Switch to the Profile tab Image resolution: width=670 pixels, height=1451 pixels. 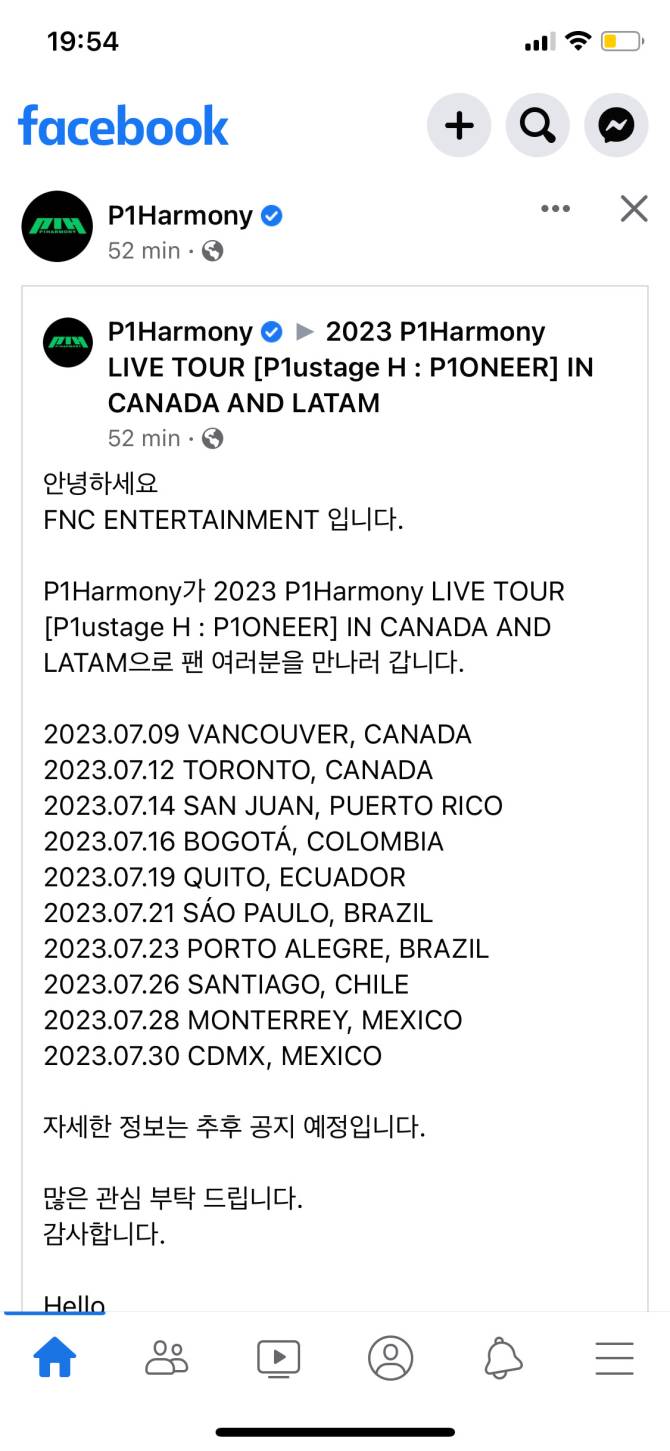tap(390, 1357)
